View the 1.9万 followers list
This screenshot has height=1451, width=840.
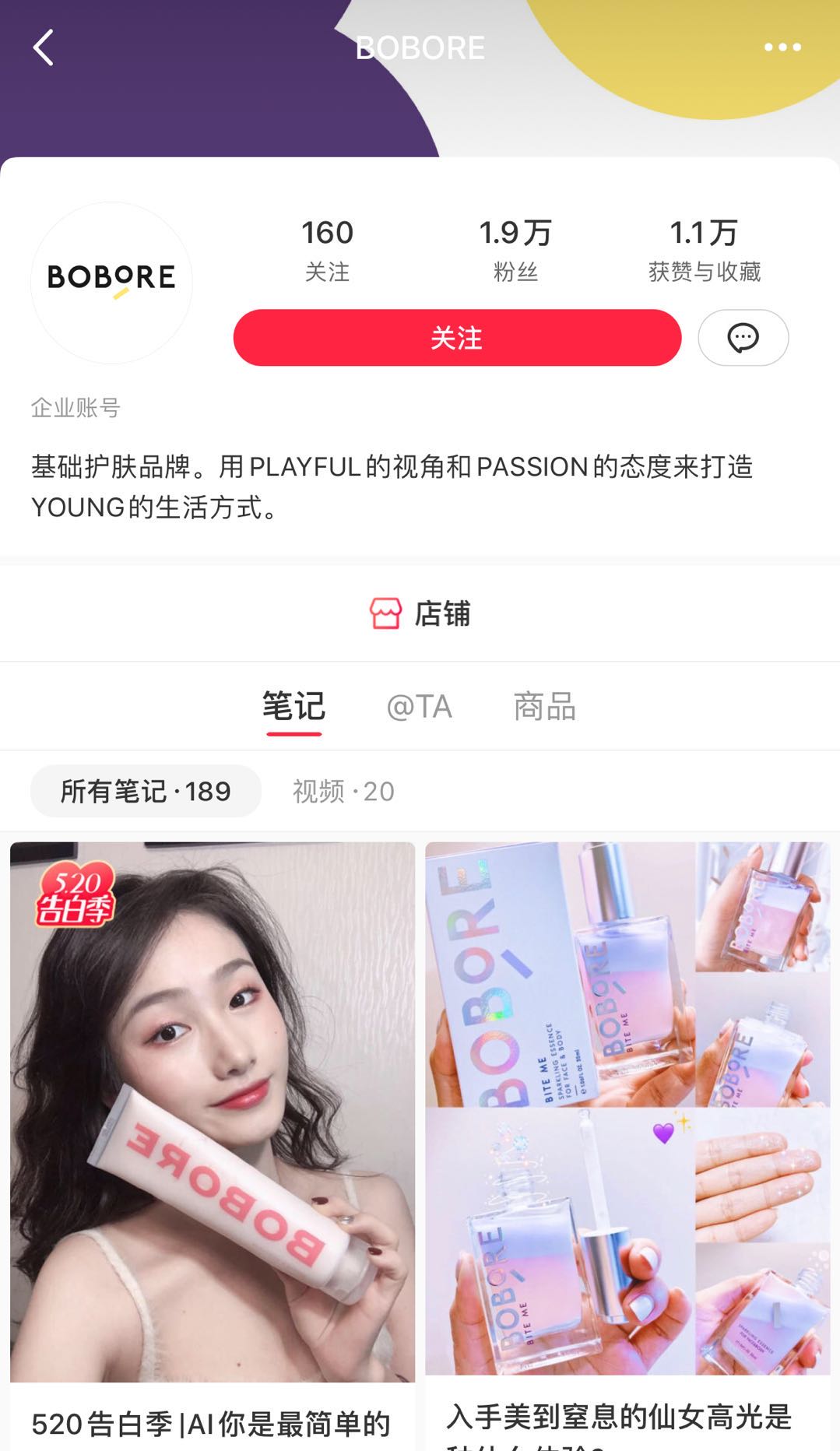(515, 248)
